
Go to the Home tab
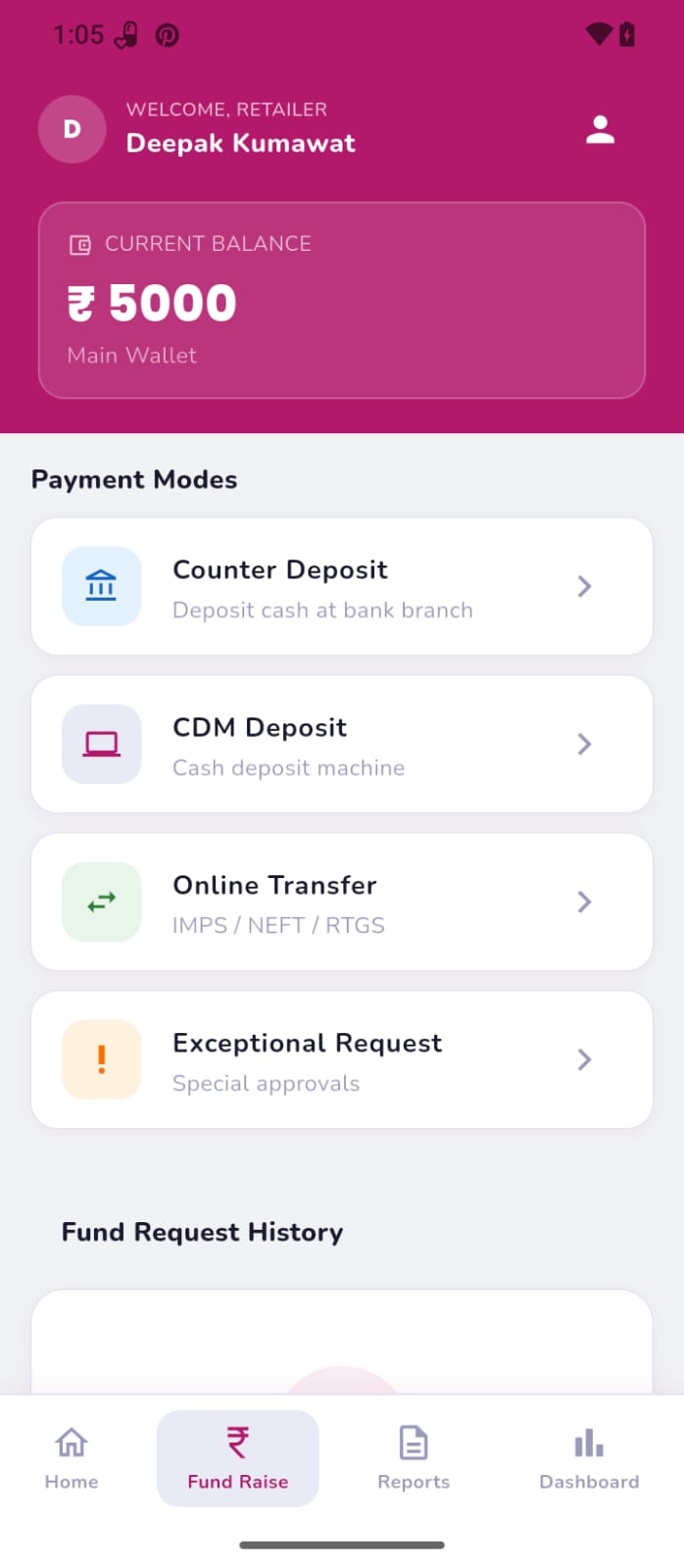72,1458
